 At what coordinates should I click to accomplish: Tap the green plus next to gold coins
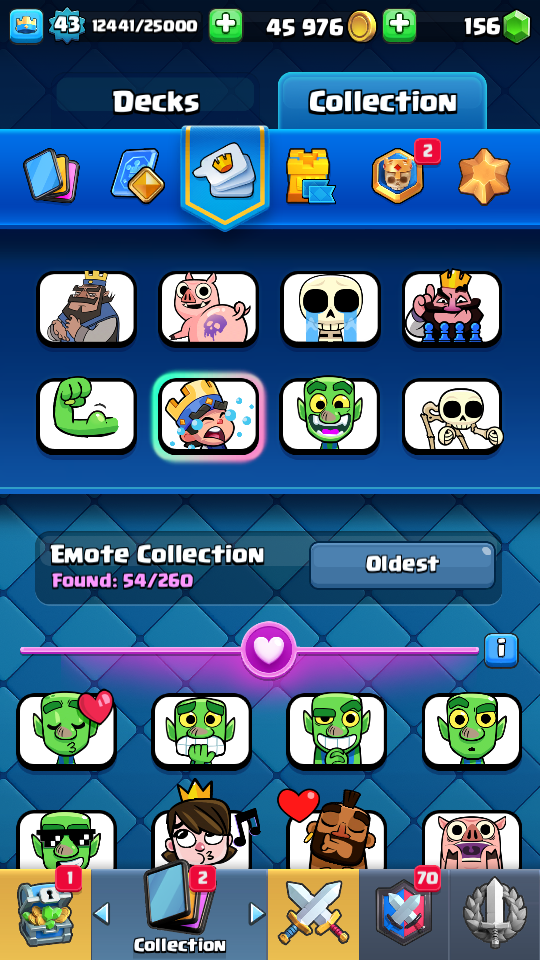(x=400, y=26)
